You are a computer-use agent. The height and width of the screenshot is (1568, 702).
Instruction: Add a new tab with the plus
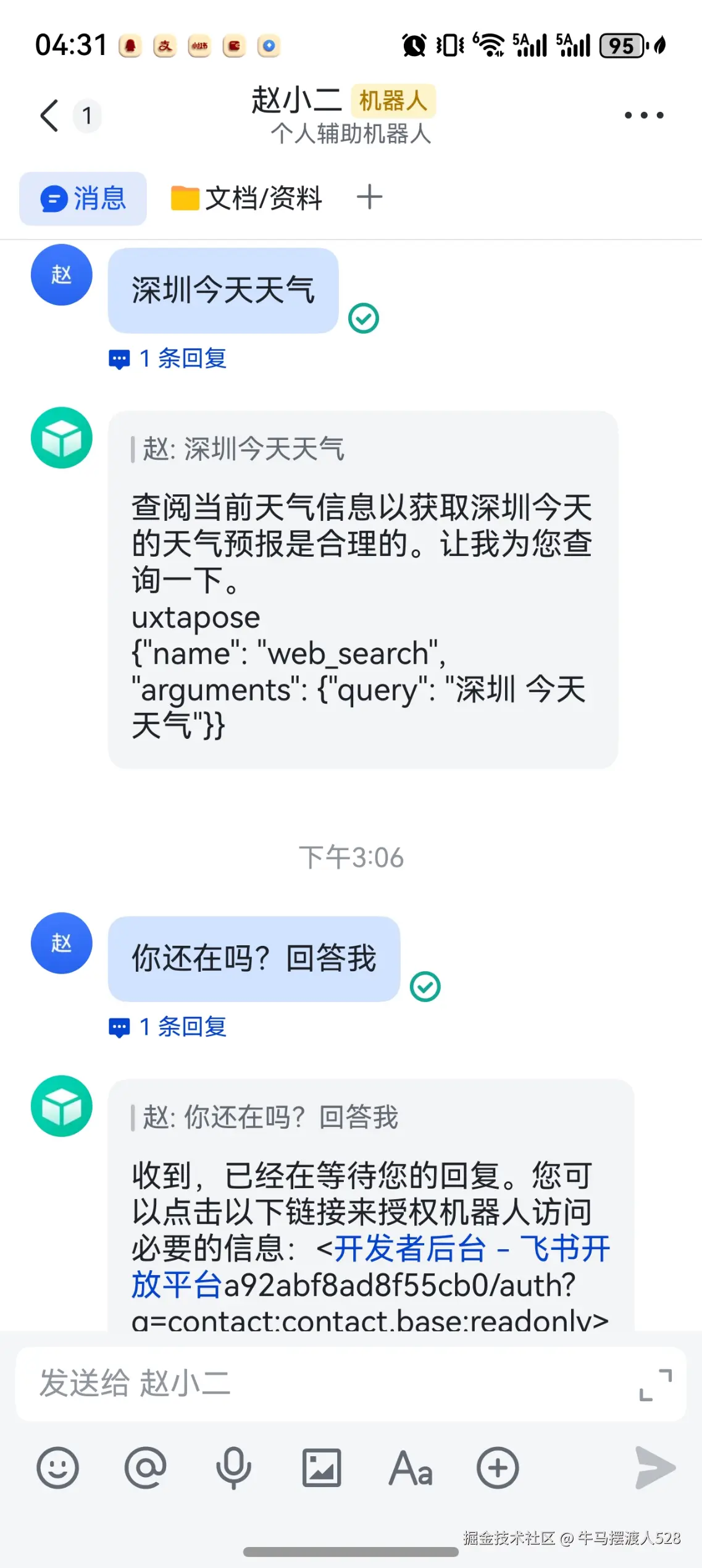369,198
